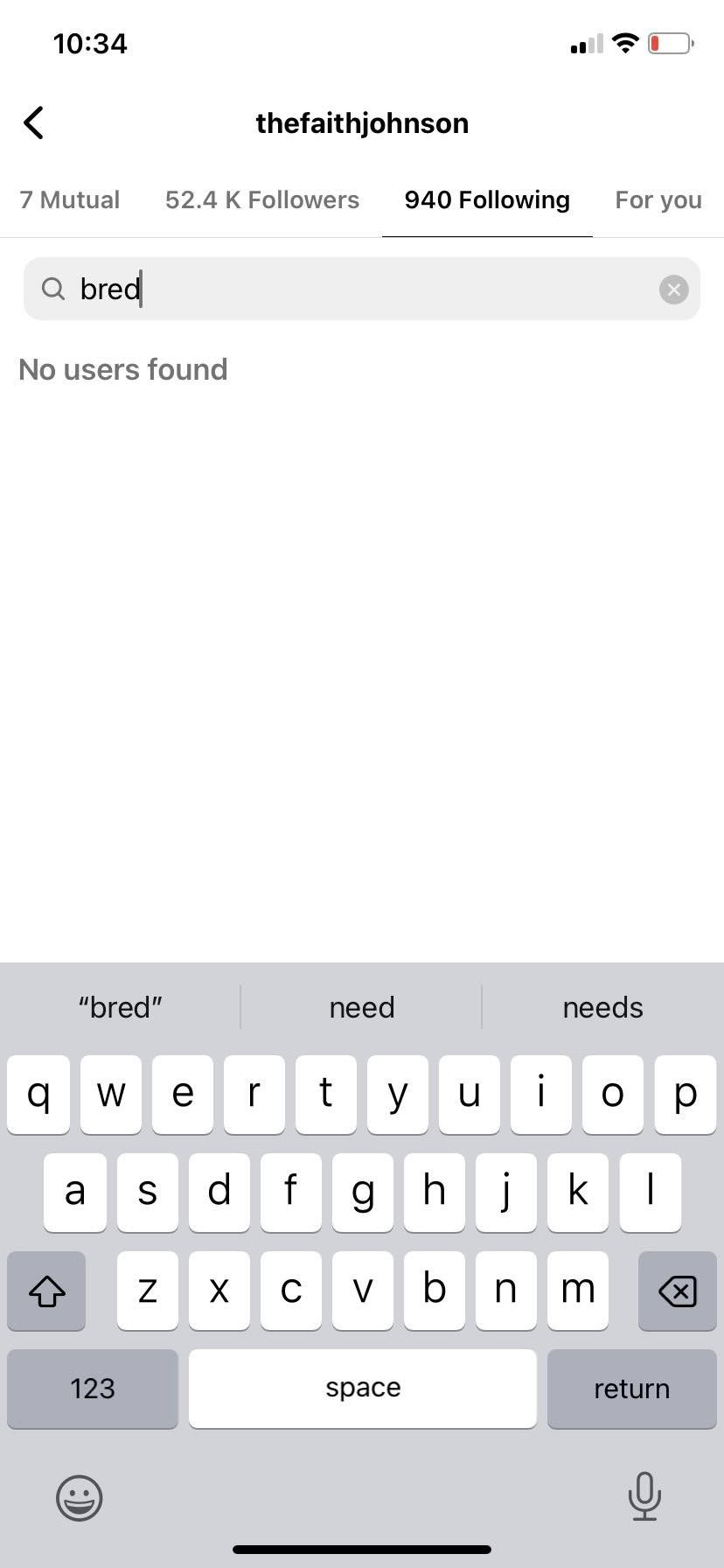Switch to the 7 Mutual tab
This screenshot has height=1568, width=724.
[x=70, y=199]
